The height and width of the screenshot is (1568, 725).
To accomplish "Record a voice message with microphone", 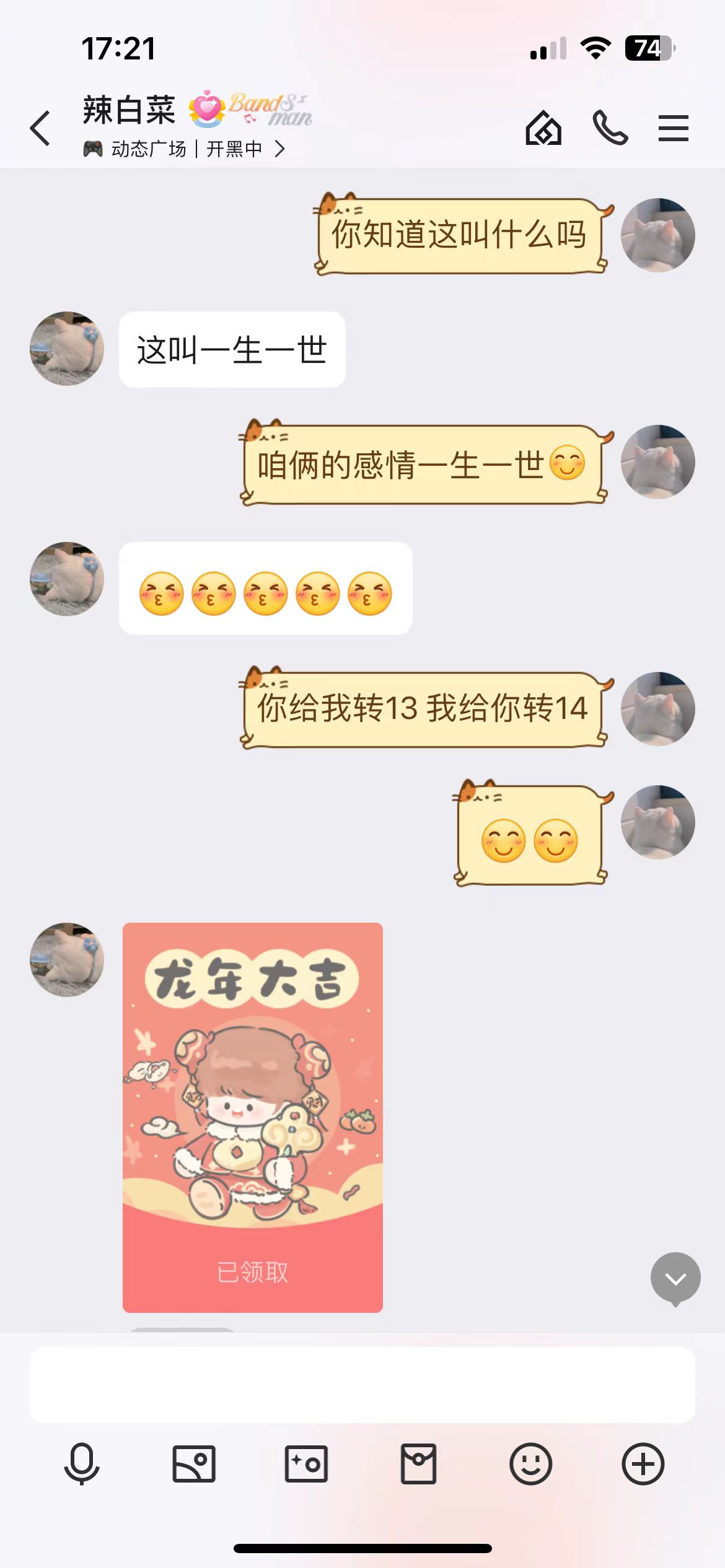I will point(82,1464).
